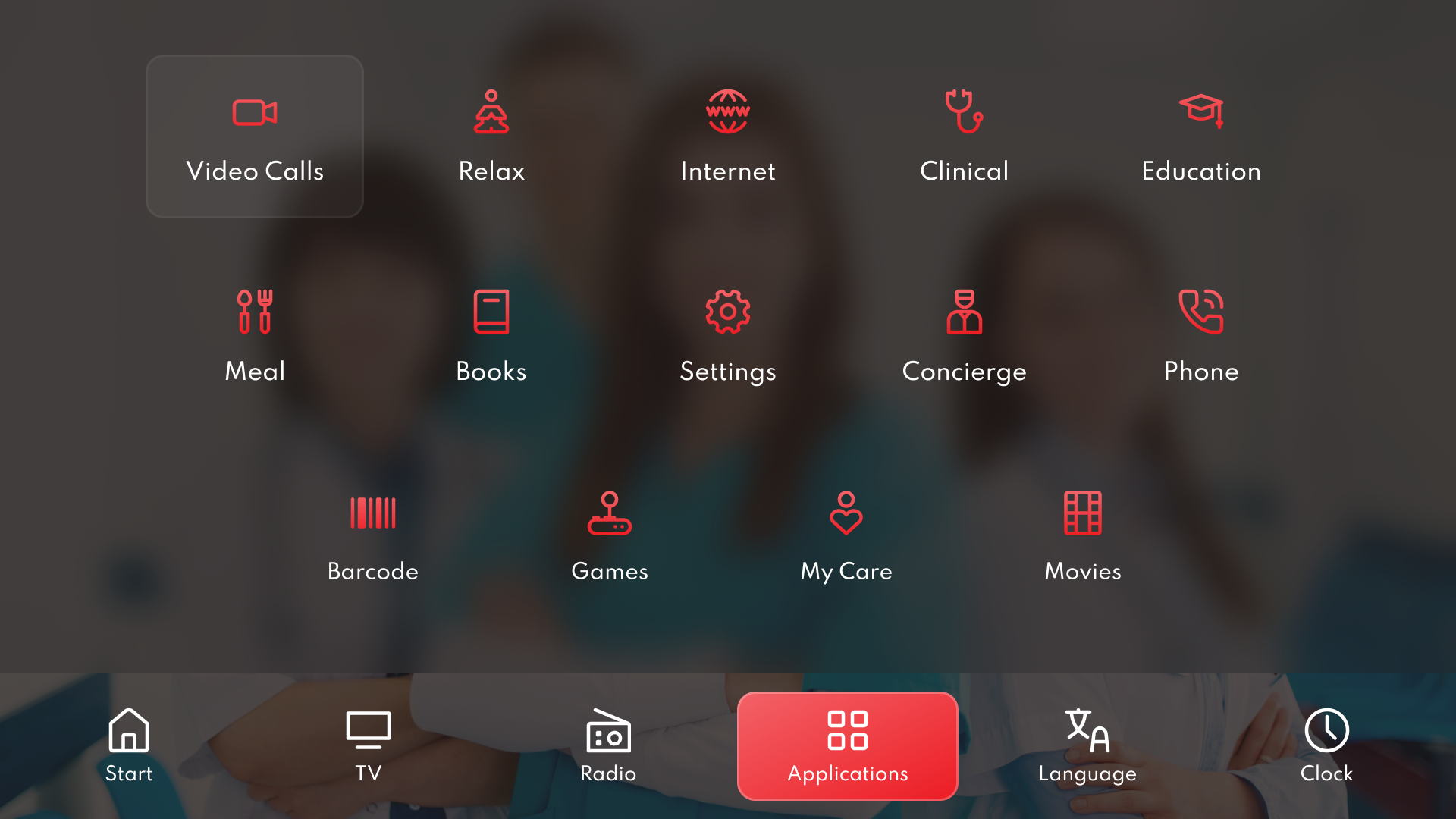
Task: Open the Language tab
Action: (1087, 746)
